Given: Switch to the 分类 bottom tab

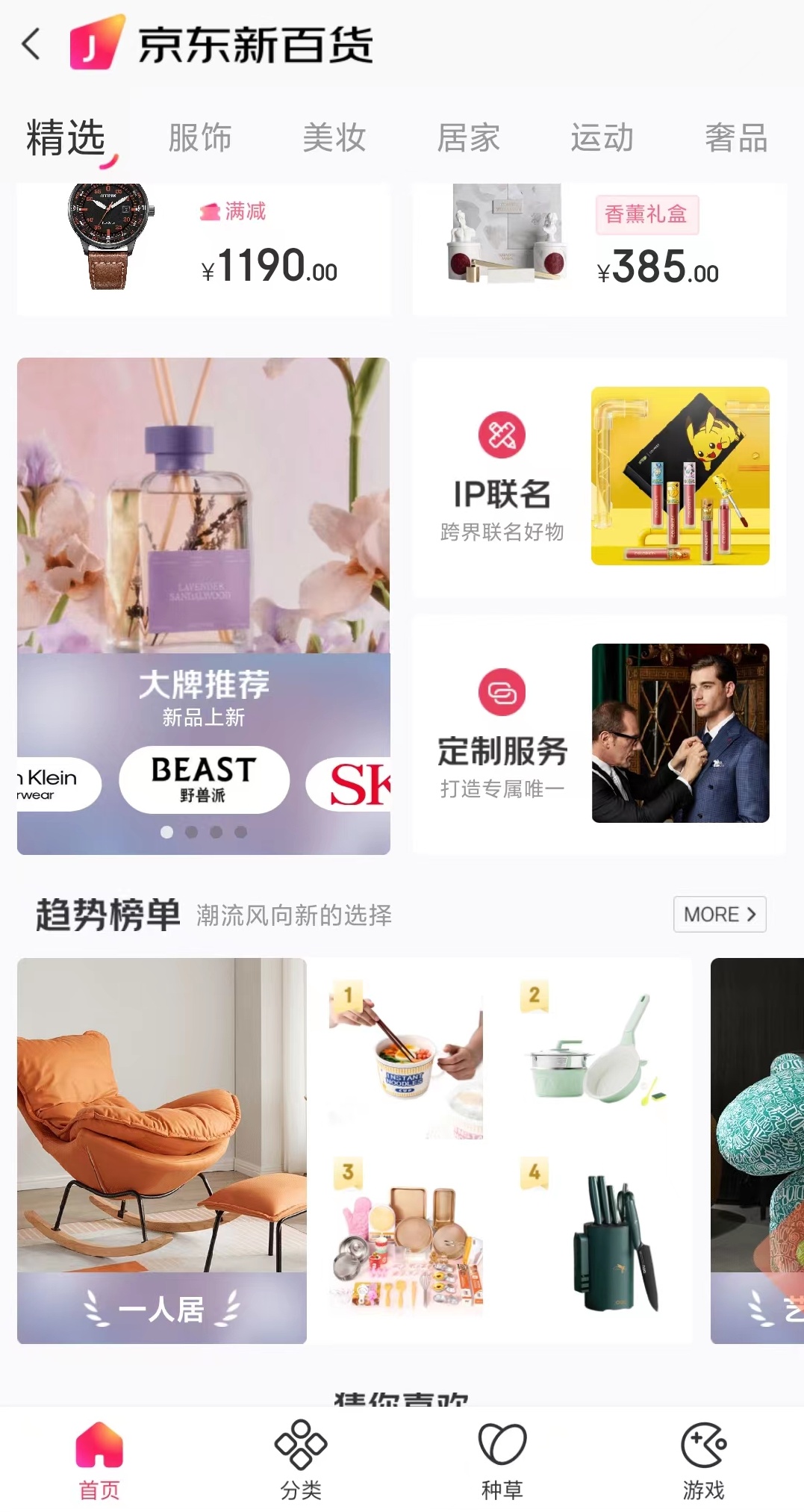Looking at the screenshot, I should [x=300, y=1460].
